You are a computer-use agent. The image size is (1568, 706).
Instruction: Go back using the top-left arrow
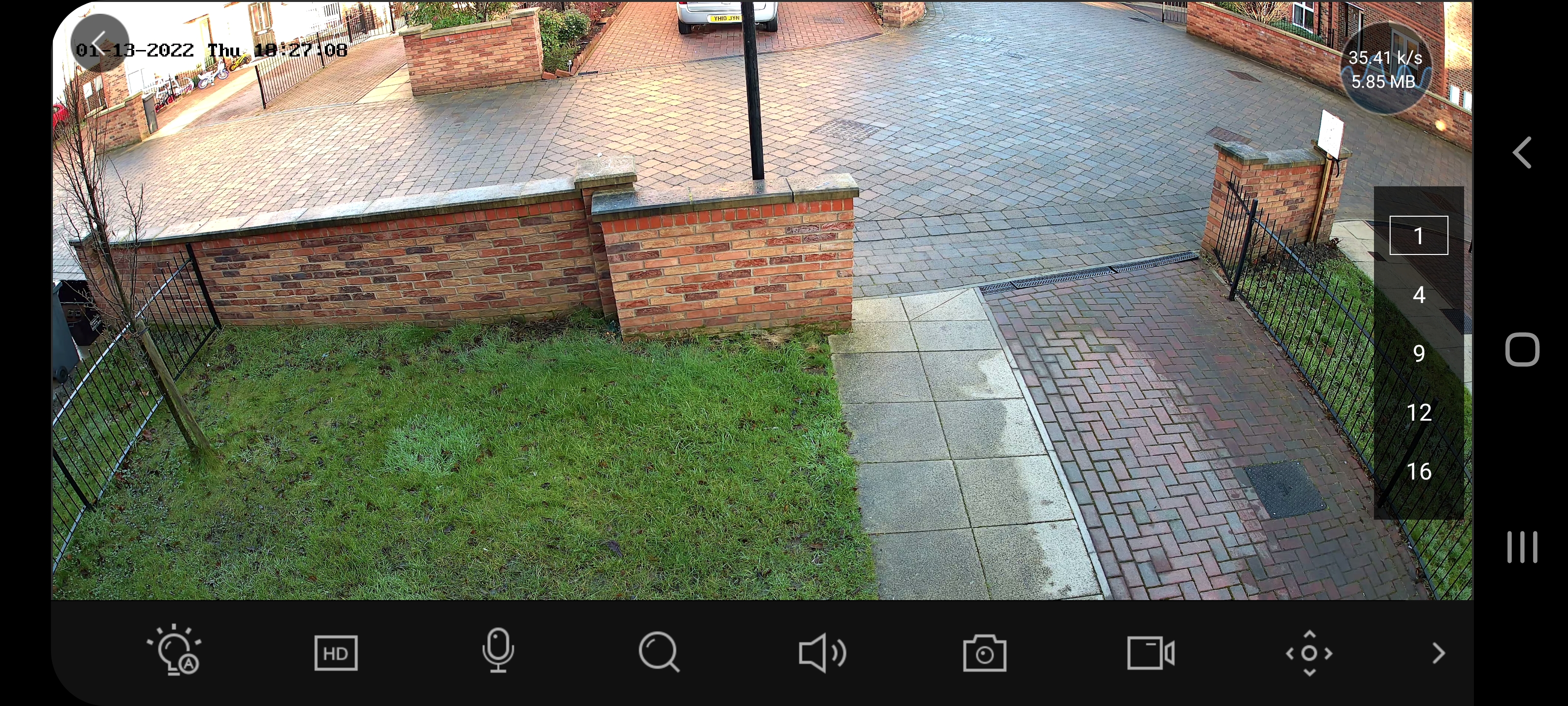pos(99,43)
